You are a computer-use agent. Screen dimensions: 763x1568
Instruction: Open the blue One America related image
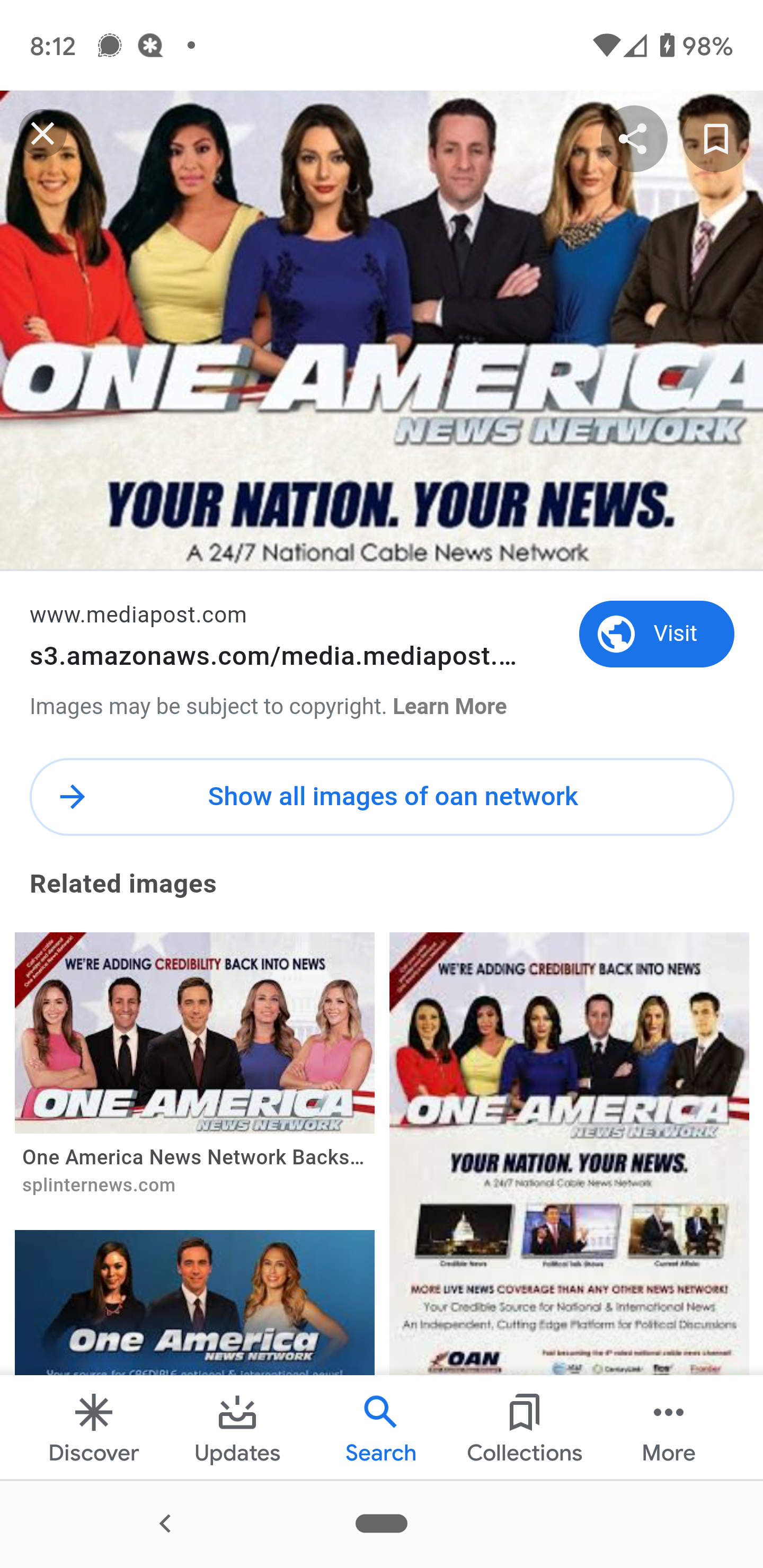coord(194,1302)
